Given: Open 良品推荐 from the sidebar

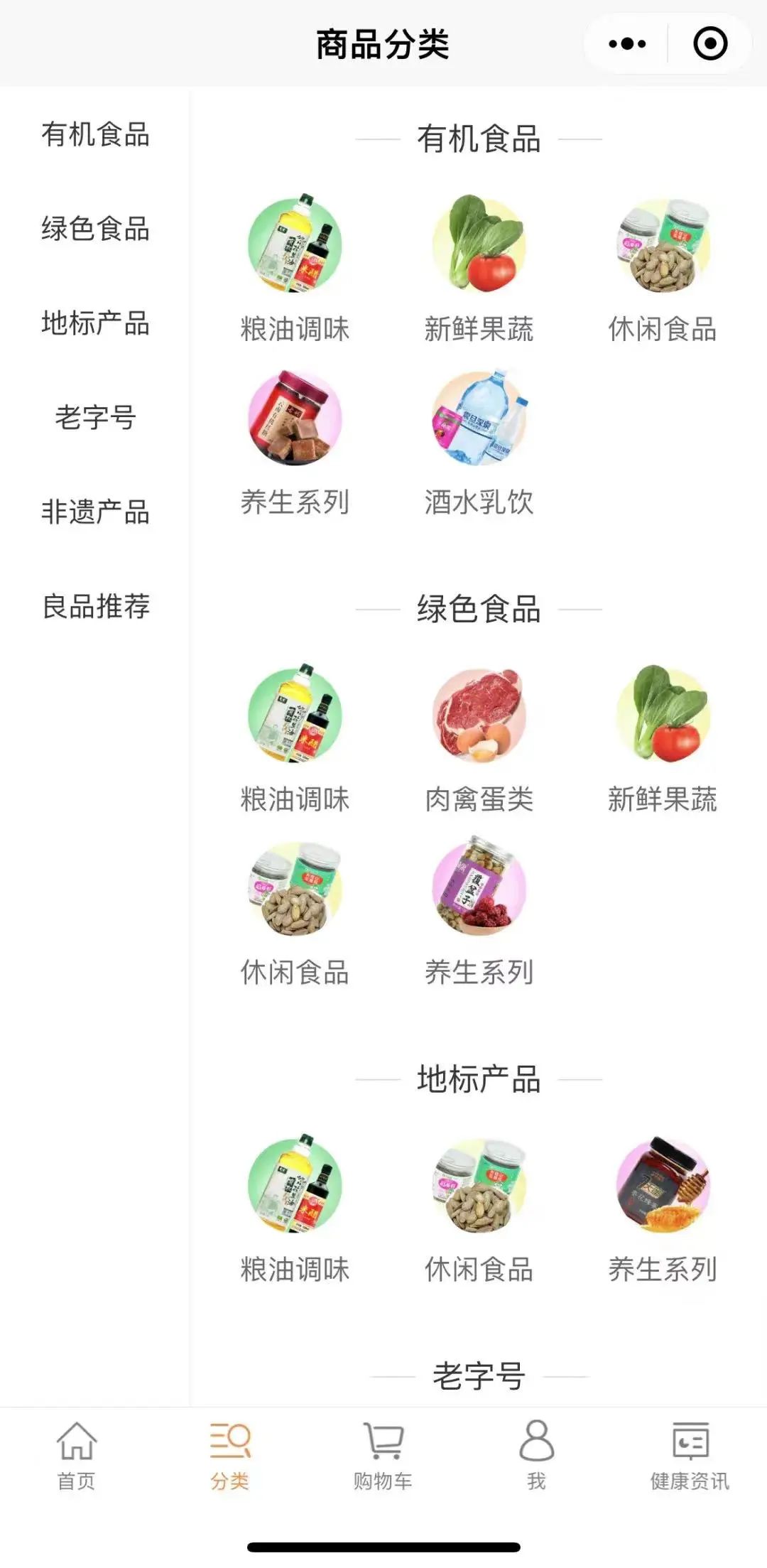Looking at the screenshot, I should (96, 607).
